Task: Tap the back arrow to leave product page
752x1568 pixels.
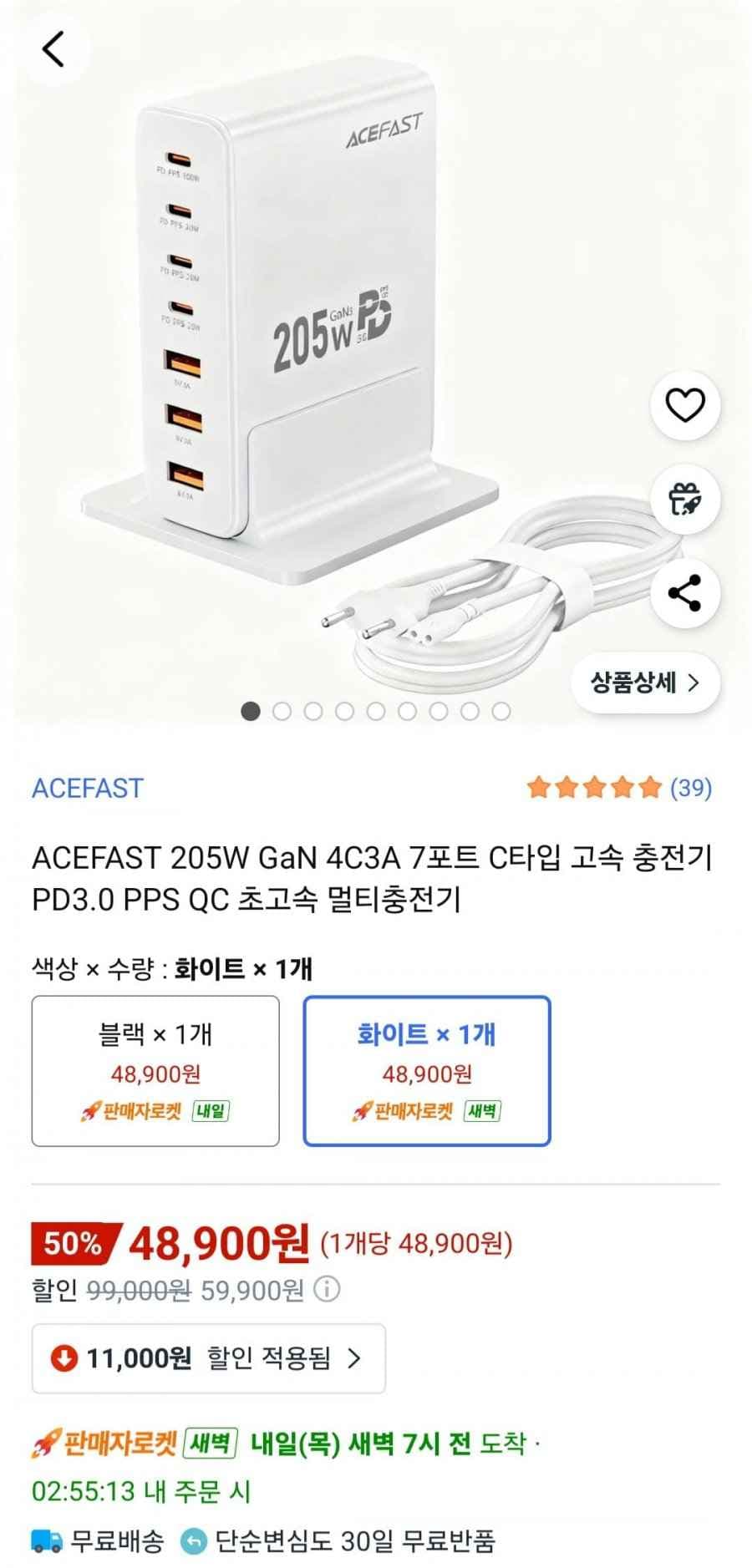Action: [x=52, y=48]
